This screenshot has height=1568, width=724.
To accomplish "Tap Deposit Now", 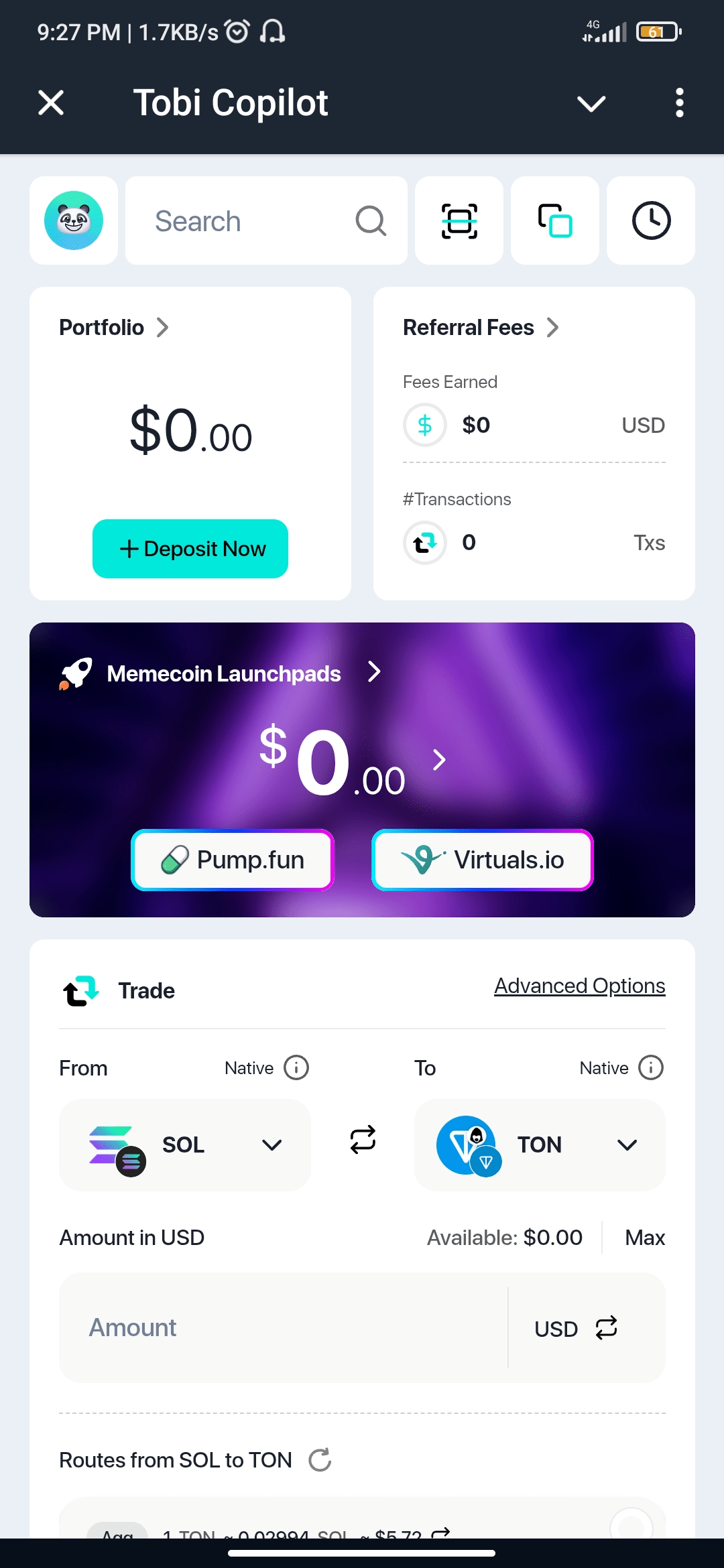I will (190, 549).
